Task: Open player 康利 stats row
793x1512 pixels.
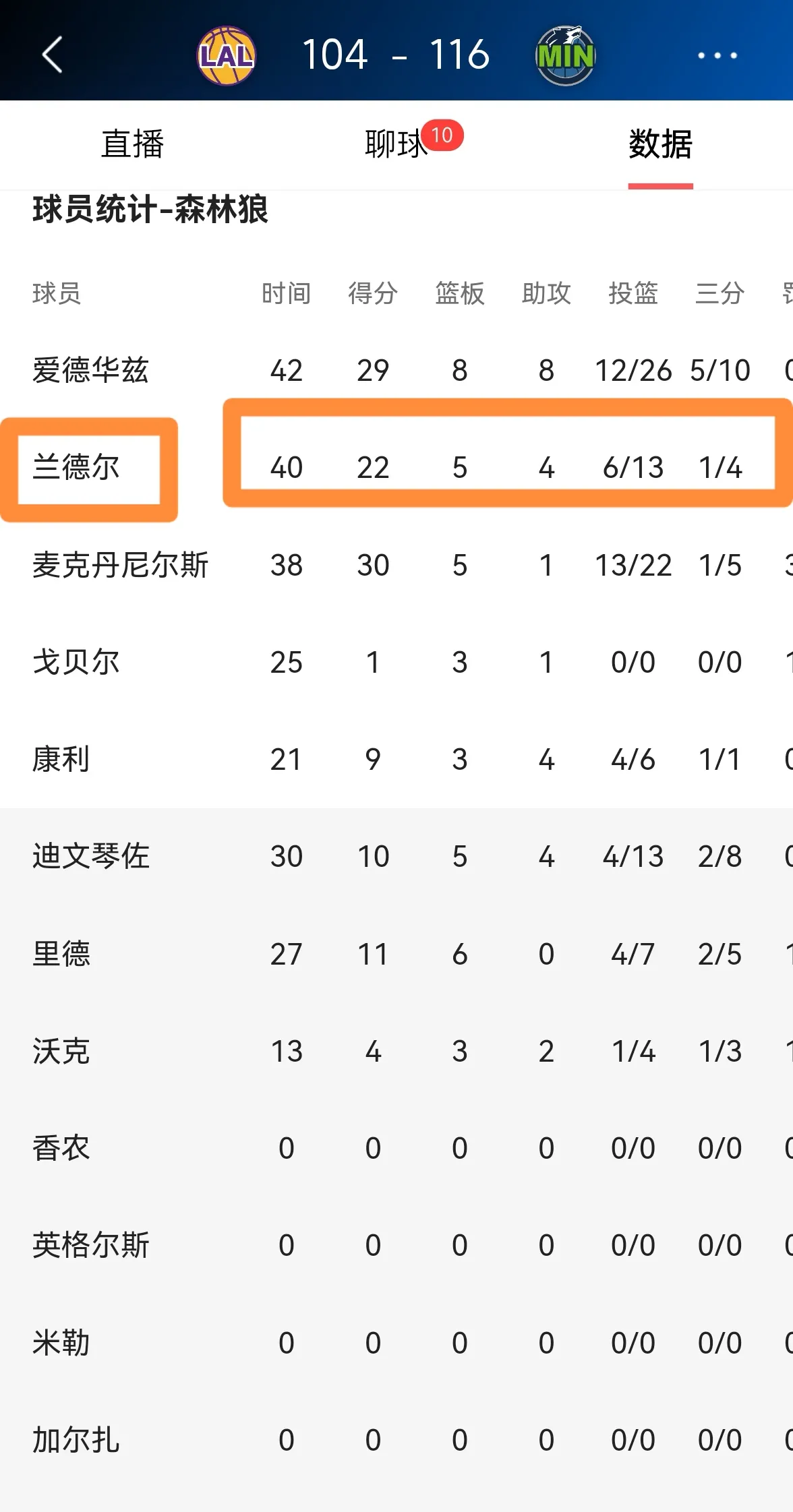Action: click(x=61, y=759)
